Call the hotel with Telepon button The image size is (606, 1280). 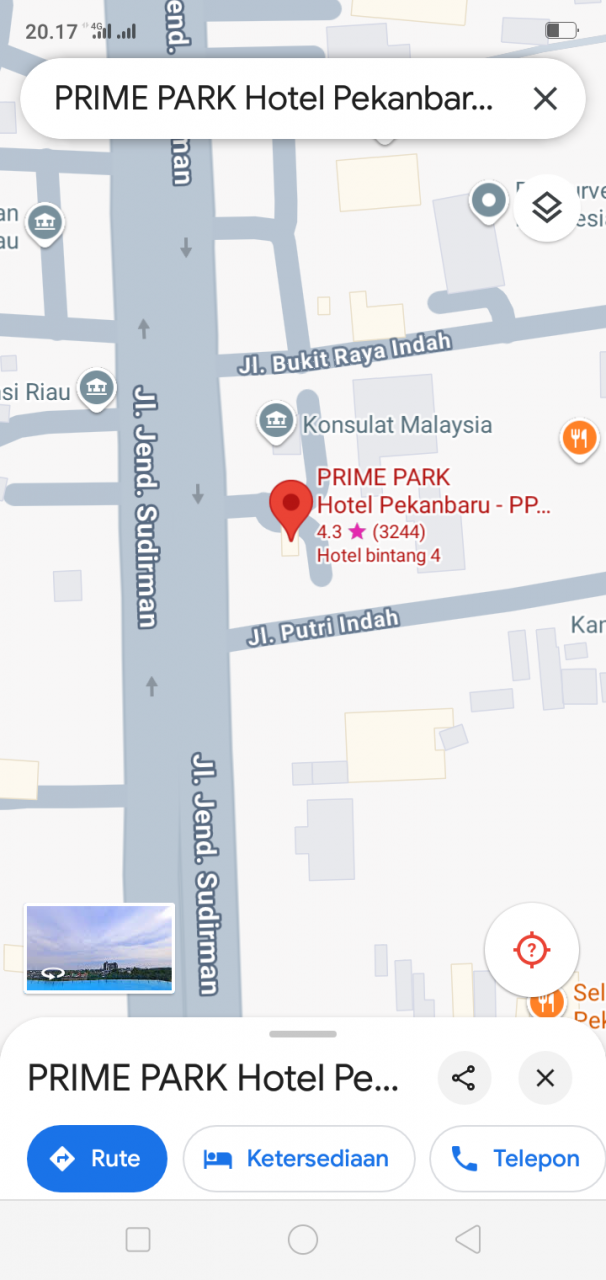[517, 1159]
